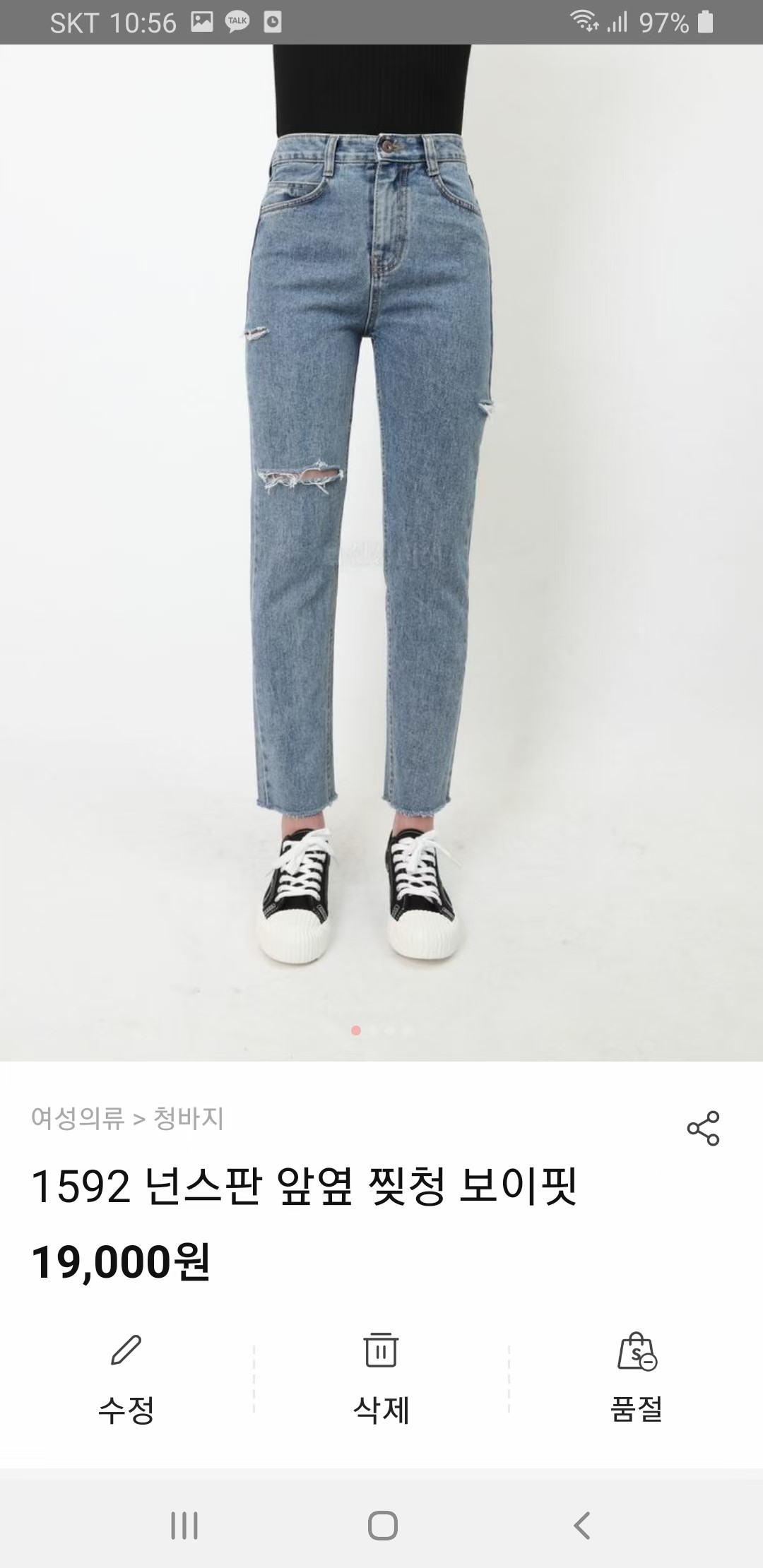763x1568 pixels.
Task: Edit the listing with 수정
Action: [x=126, y=1379]
